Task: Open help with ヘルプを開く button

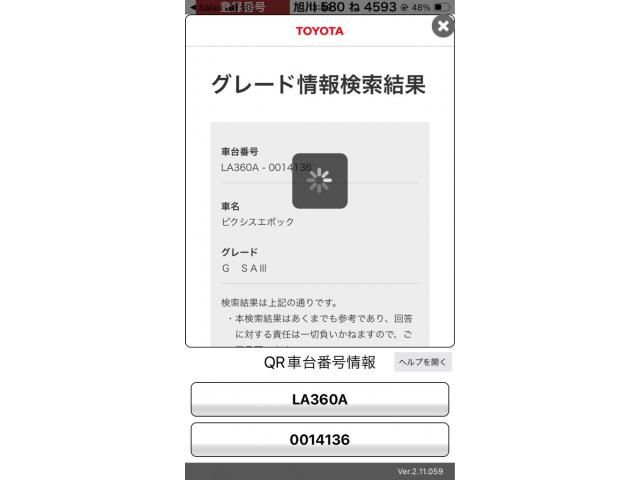Action: click(x=422, y=362)
